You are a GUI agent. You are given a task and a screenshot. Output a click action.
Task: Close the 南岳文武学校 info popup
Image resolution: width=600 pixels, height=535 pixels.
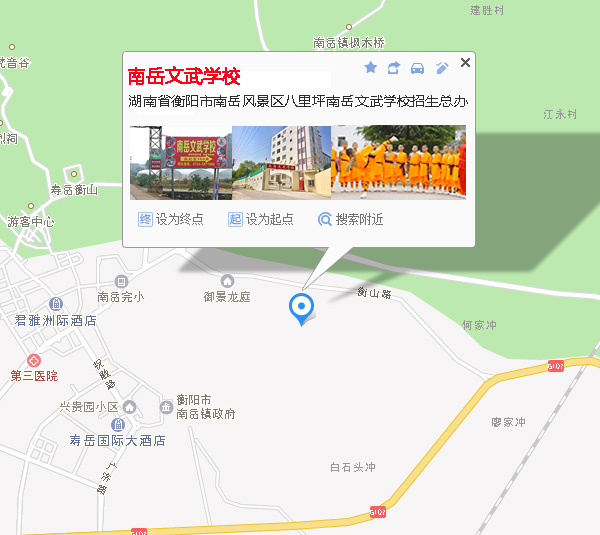(x=465, y=63)
